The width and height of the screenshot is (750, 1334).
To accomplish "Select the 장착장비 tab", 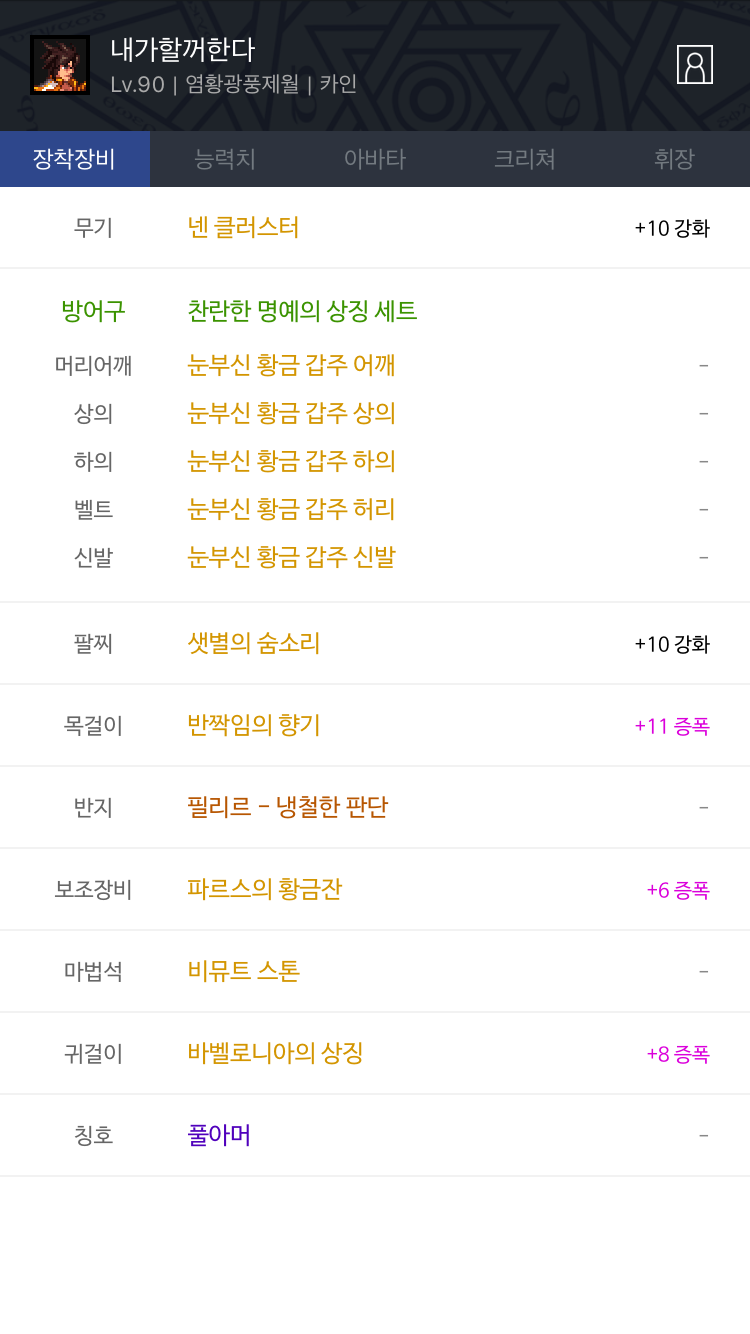I will 75,159.
